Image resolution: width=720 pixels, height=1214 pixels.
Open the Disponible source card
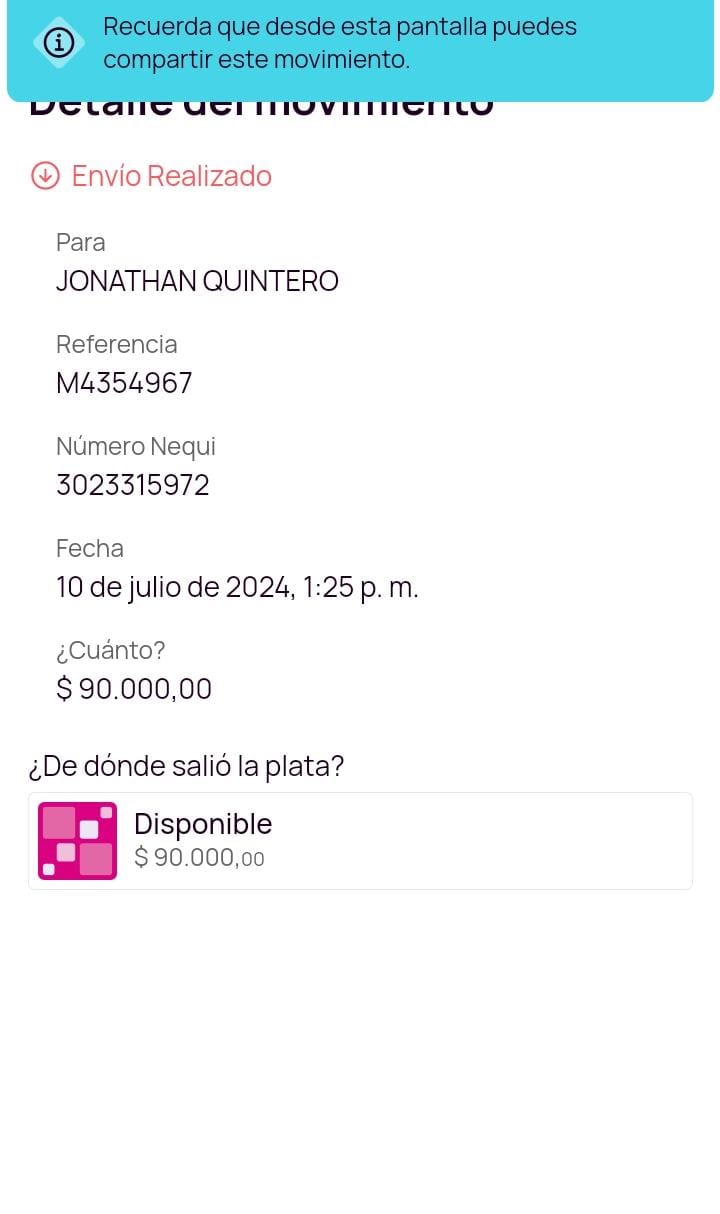pos(360,841)
